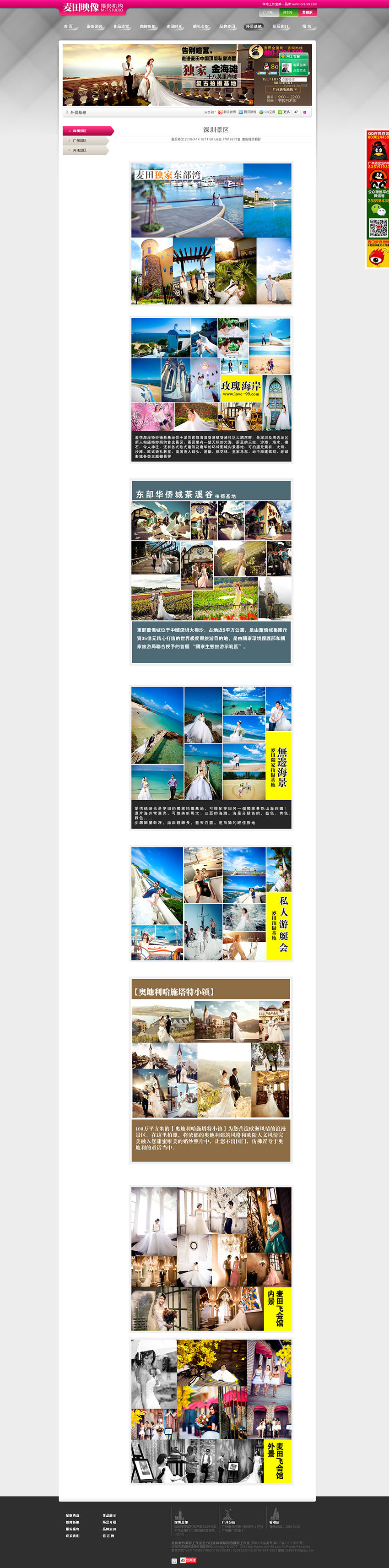Open 麦田时光 in the top navigation
This screenshot has width=389, height=1568.
(x=174, y=27)
